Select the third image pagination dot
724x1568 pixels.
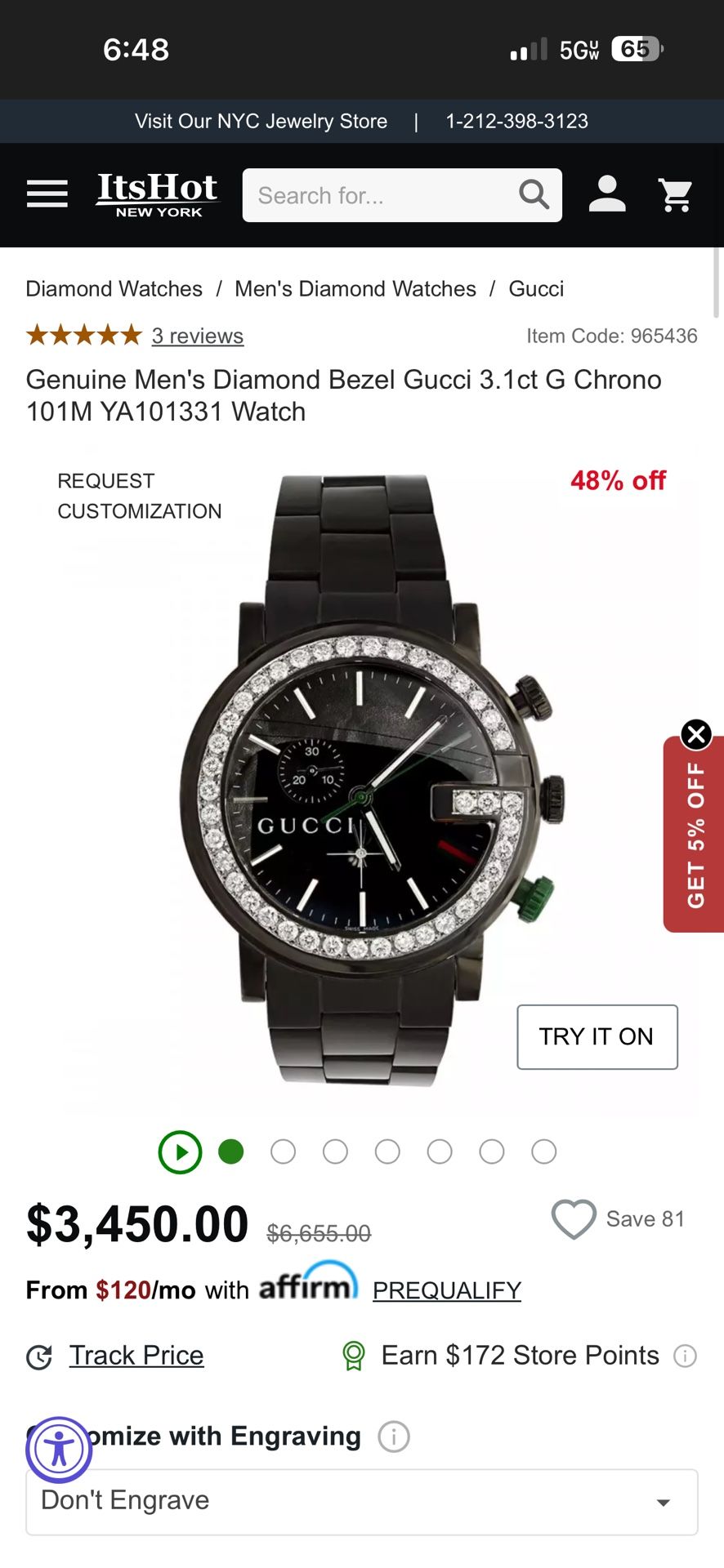click(335, 1151)
